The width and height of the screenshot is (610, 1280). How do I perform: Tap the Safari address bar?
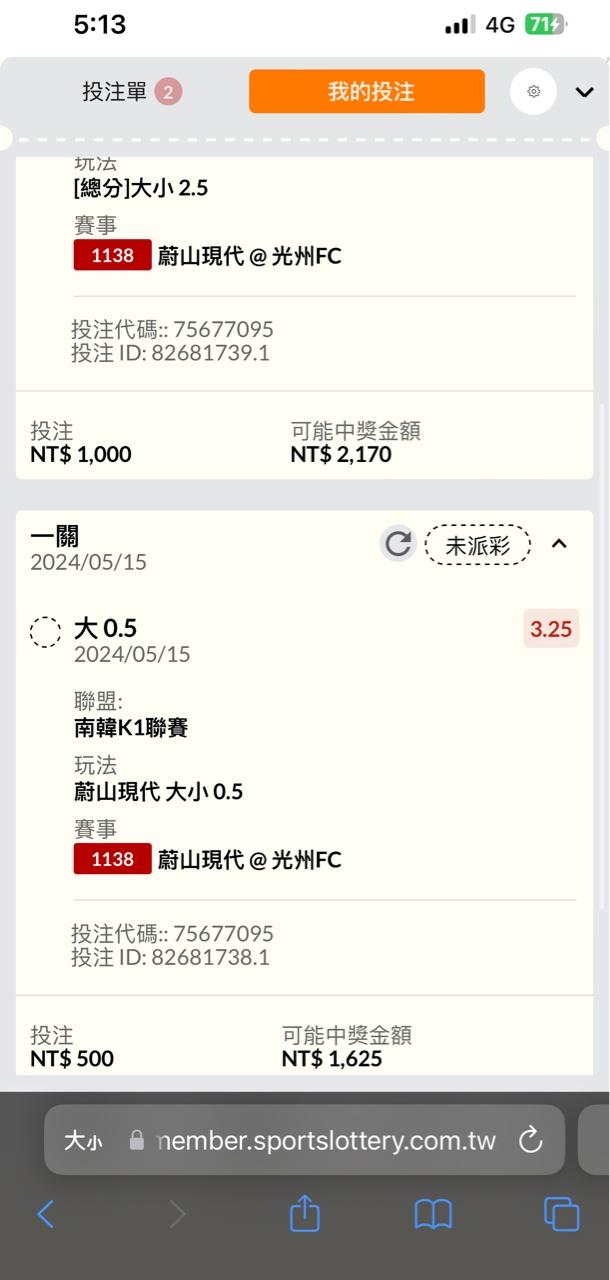point(325,1140)
